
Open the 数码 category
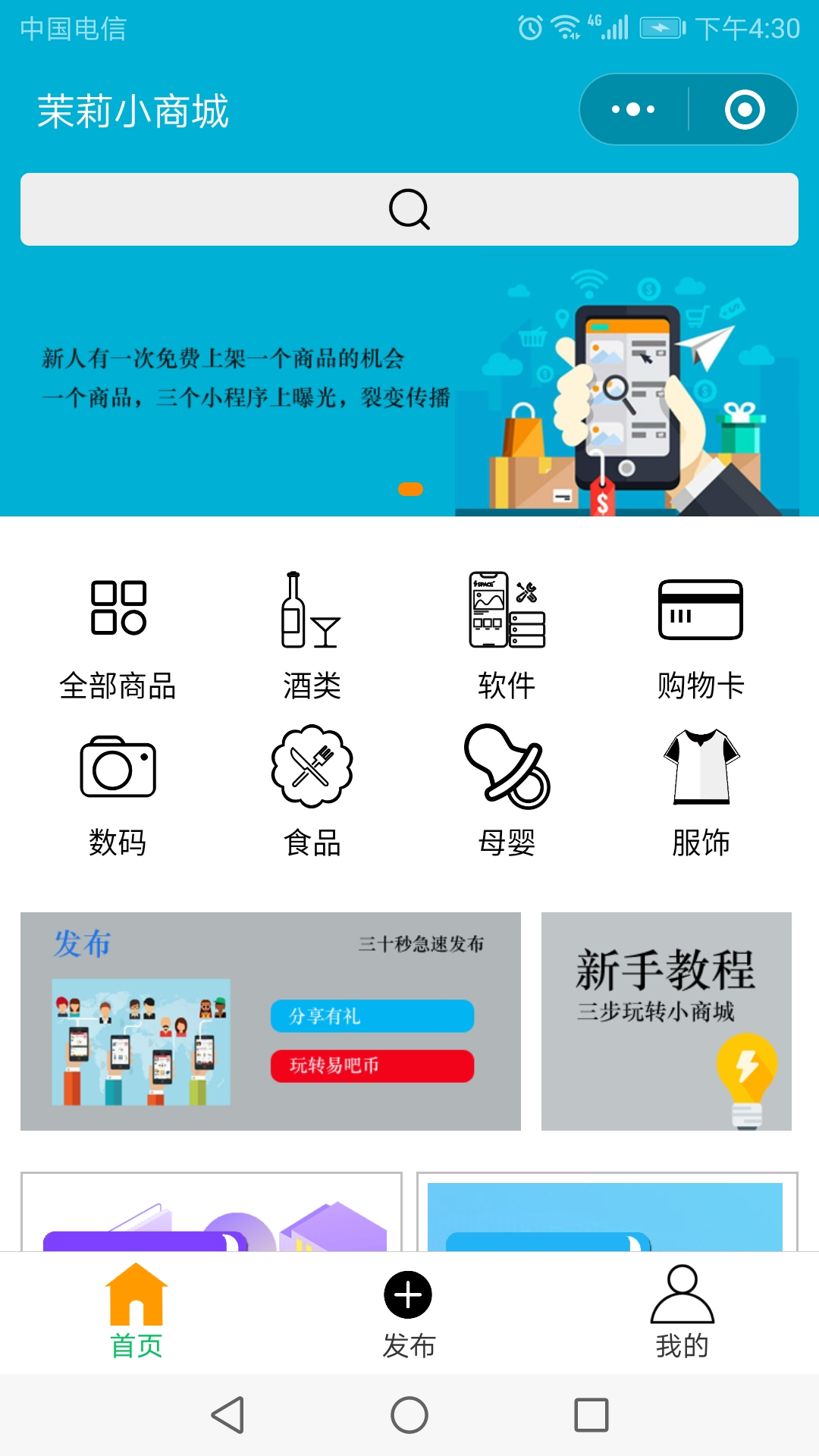[118, 792]
